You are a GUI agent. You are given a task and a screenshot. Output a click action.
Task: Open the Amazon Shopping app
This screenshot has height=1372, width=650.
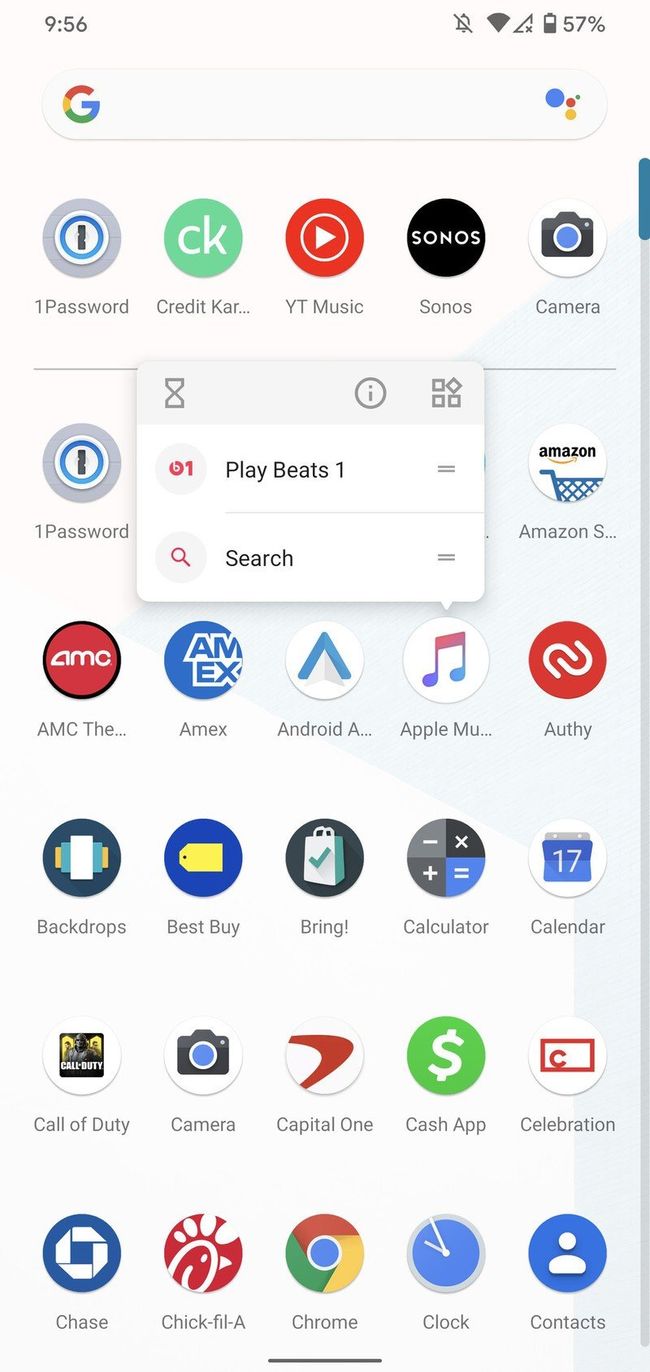click(567, 463)
